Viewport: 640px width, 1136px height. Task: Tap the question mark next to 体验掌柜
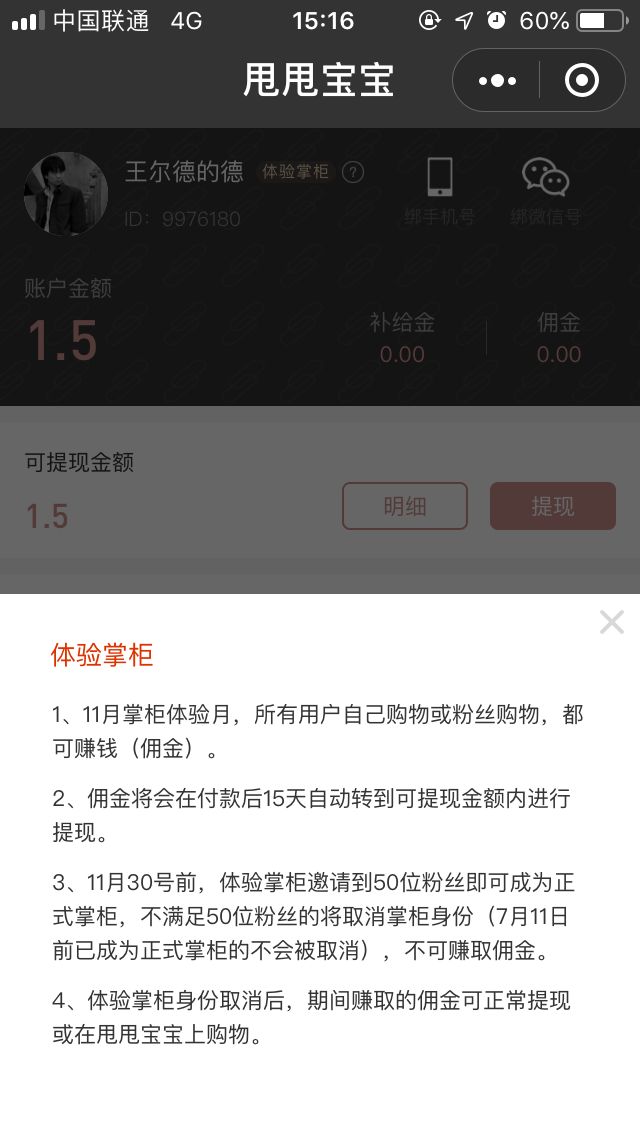point(353,172)
